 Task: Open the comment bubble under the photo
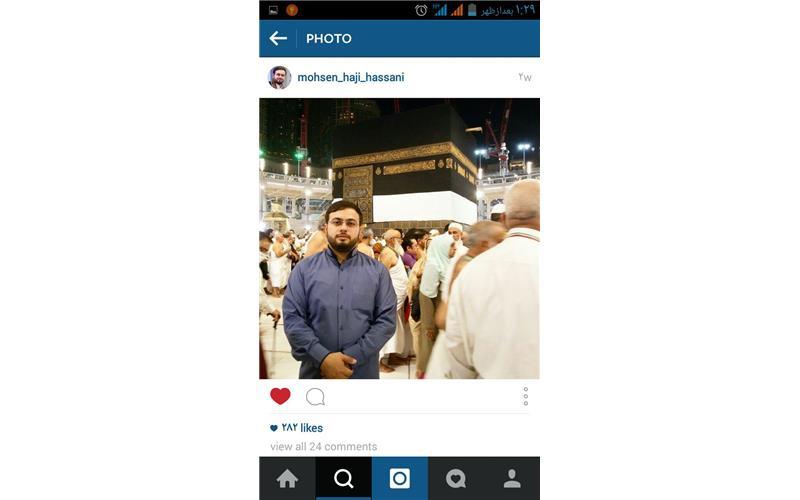click(315, 396)
